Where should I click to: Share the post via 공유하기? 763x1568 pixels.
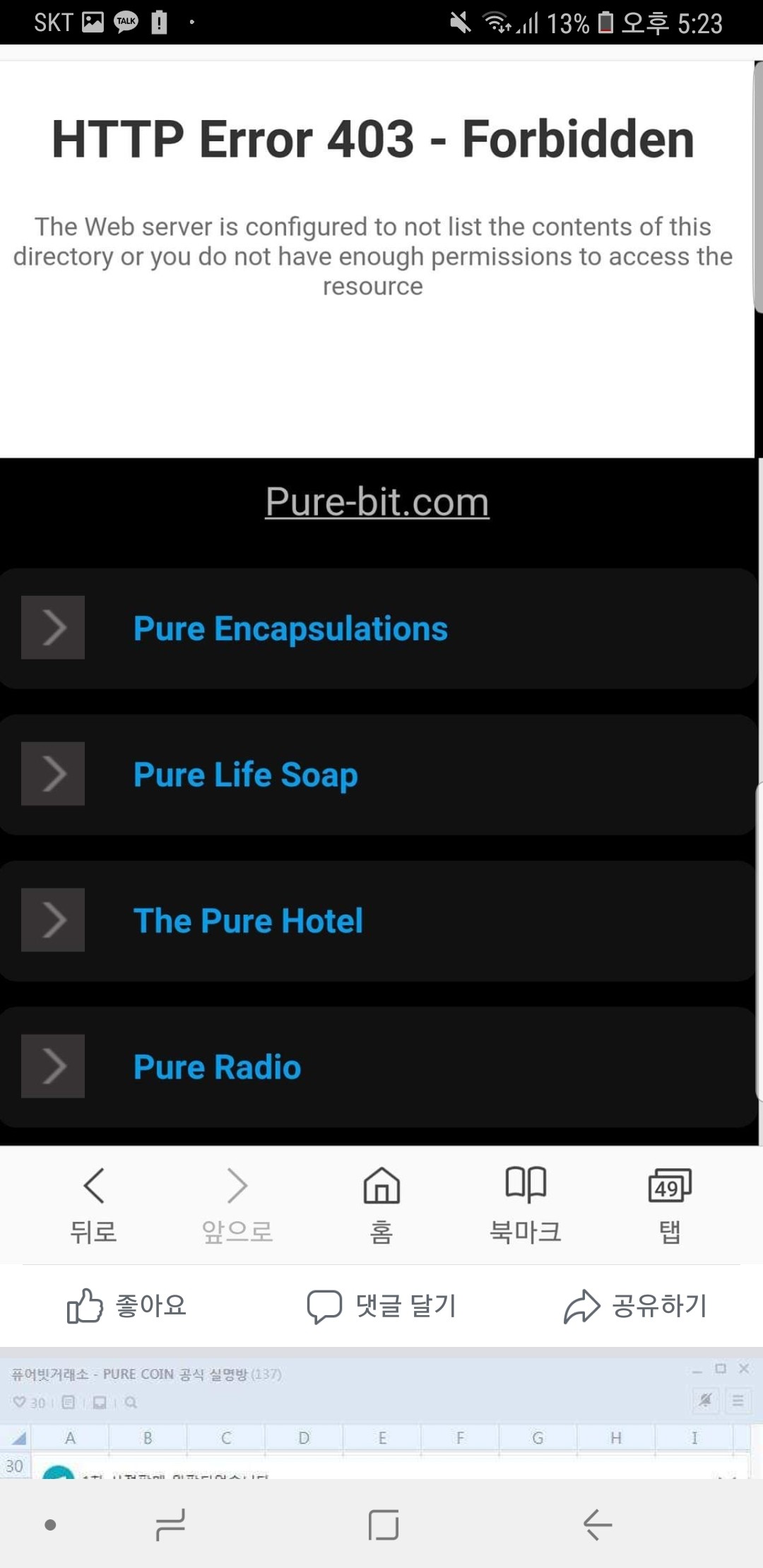click(x=636, y=1306)
